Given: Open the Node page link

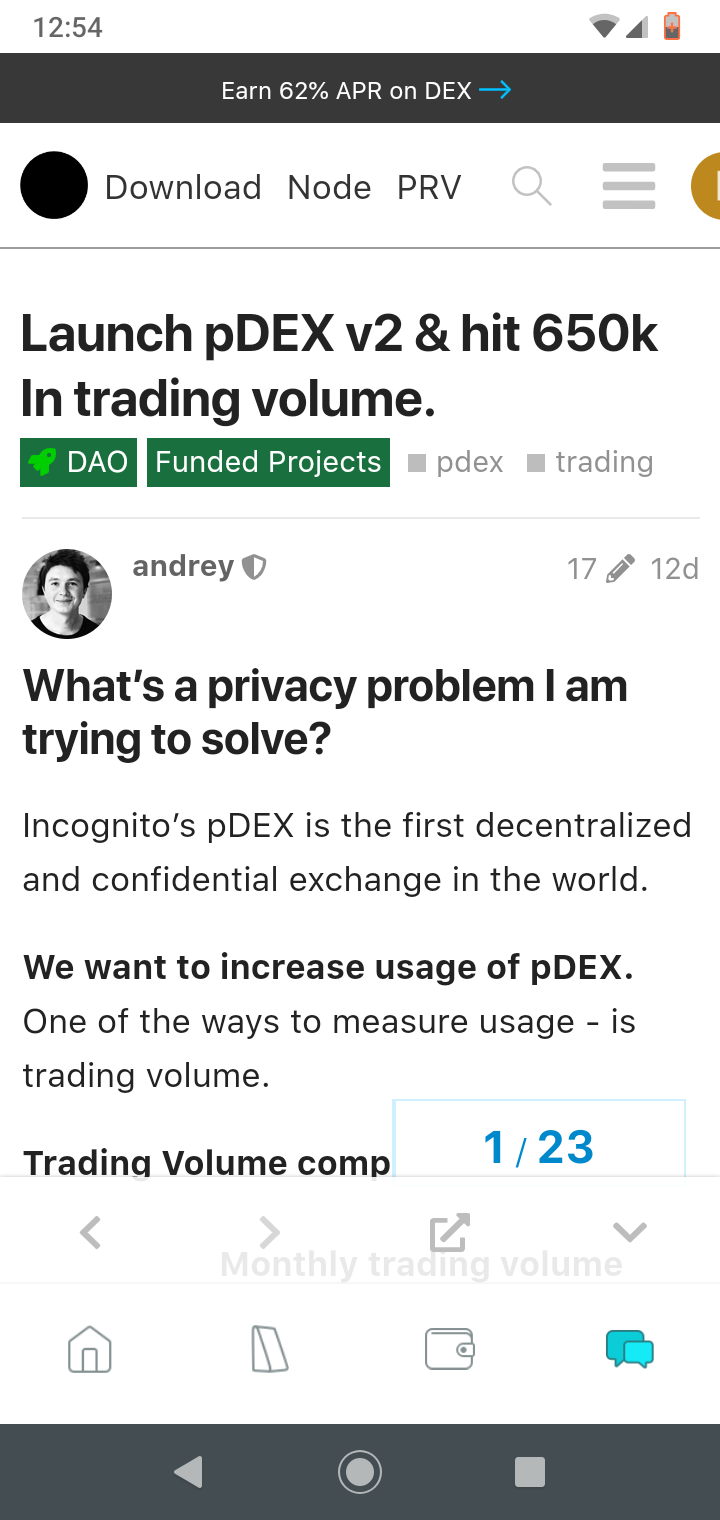Looking at the screenshot, I should click(x=329, y=187).
